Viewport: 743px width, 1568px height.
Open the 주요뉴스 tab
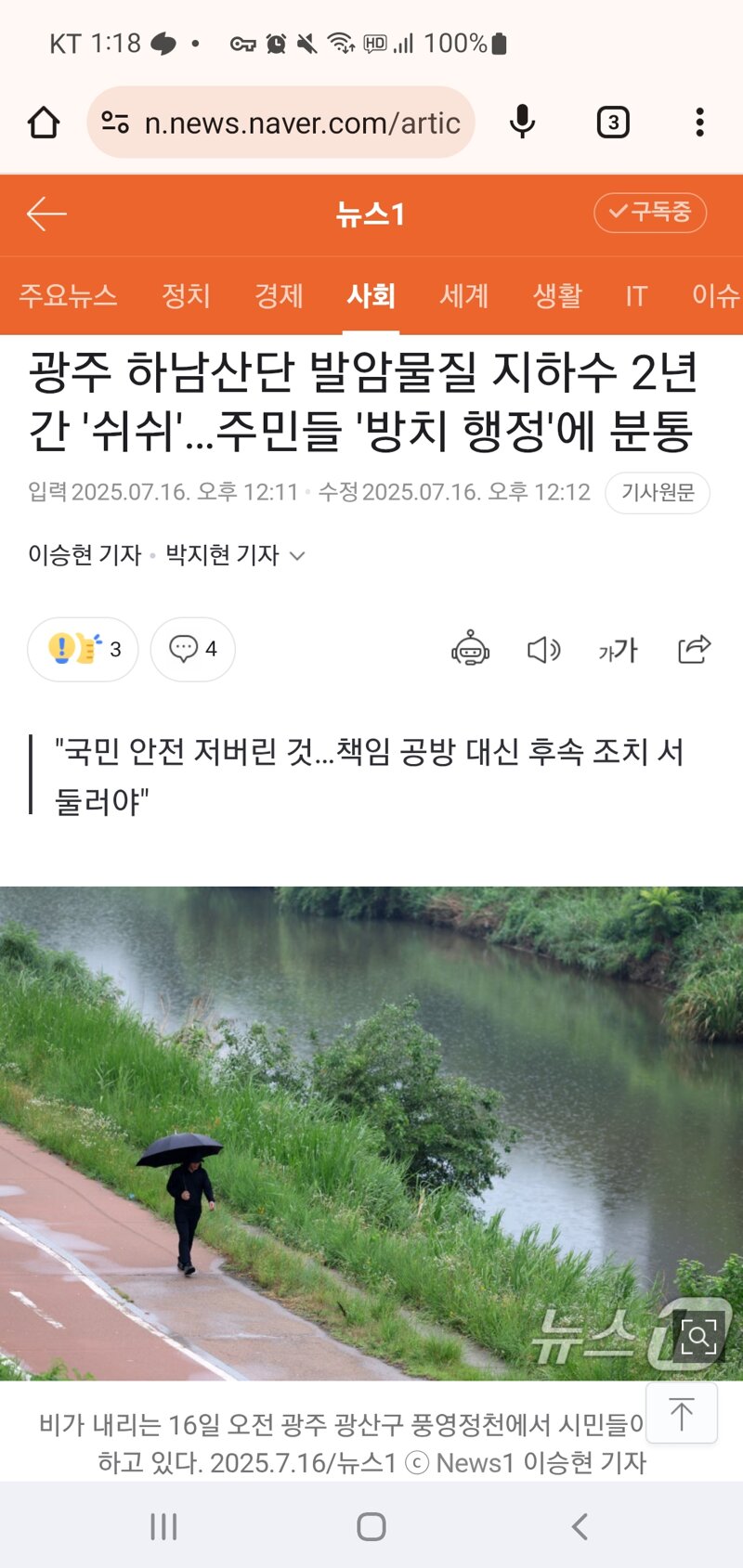(x=69, y=295)
